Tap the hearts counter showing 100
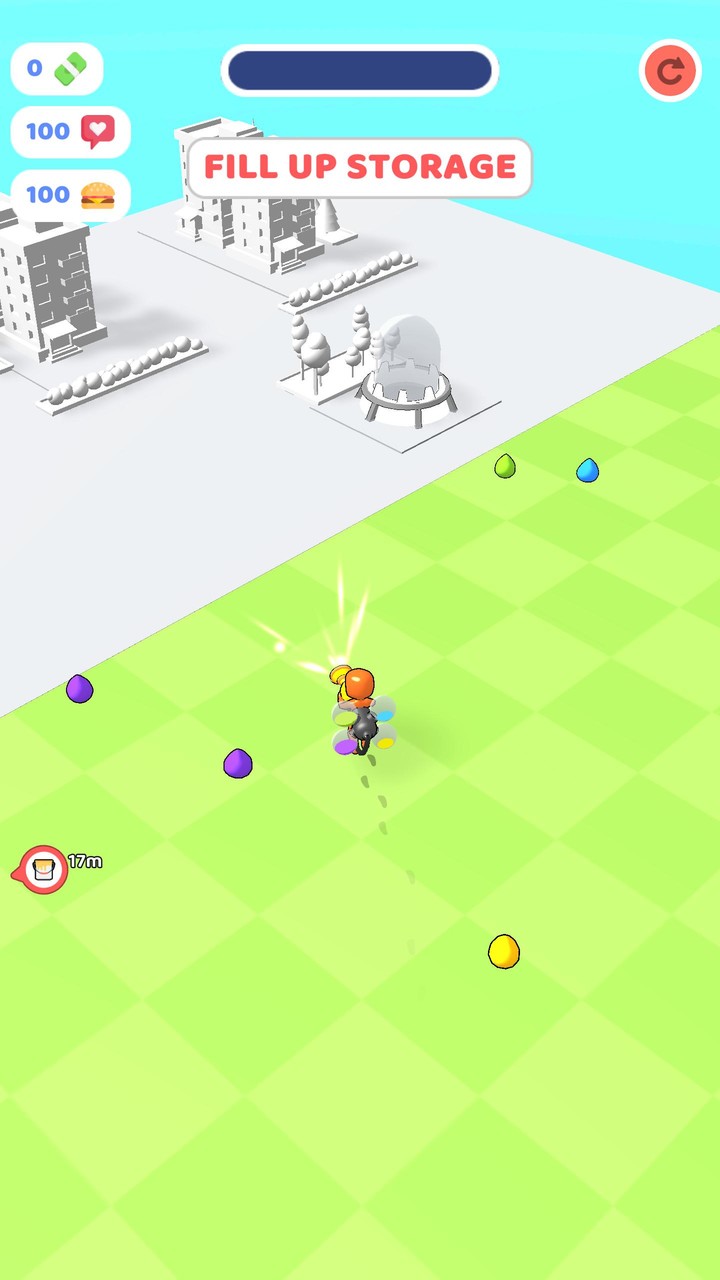Screen dimensions: 720x1280 pos(68,131)
